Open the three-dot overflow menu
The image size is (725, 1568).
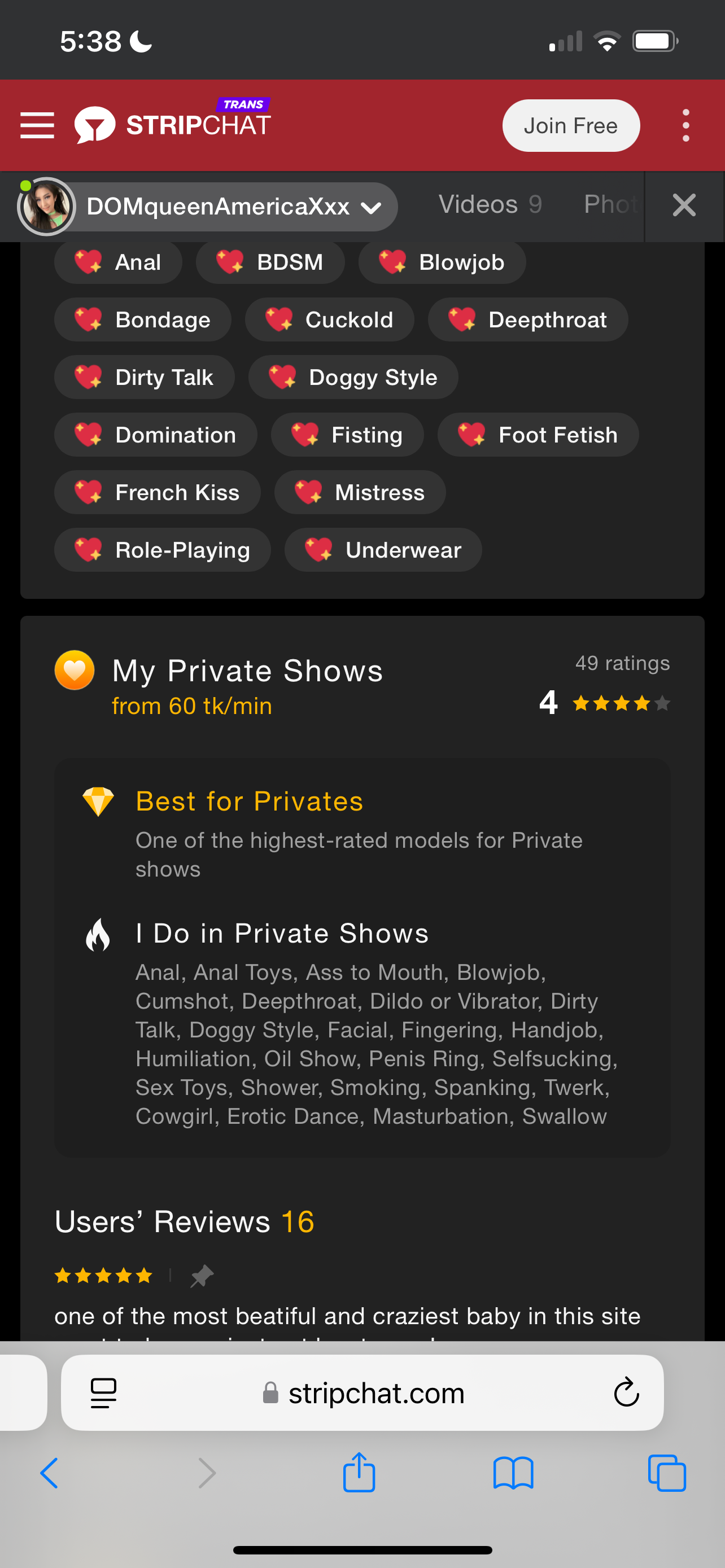click(685, 125)
